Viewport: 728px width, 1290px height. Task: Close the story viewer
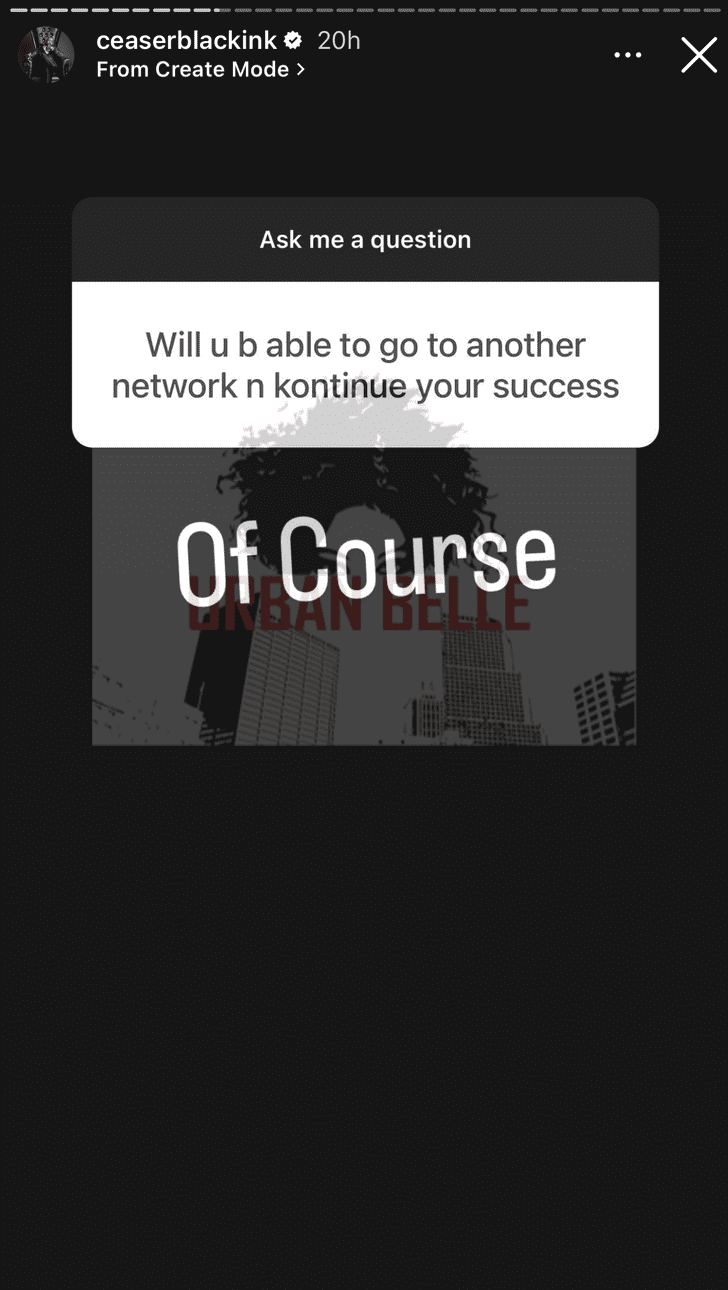coord(699,55)
